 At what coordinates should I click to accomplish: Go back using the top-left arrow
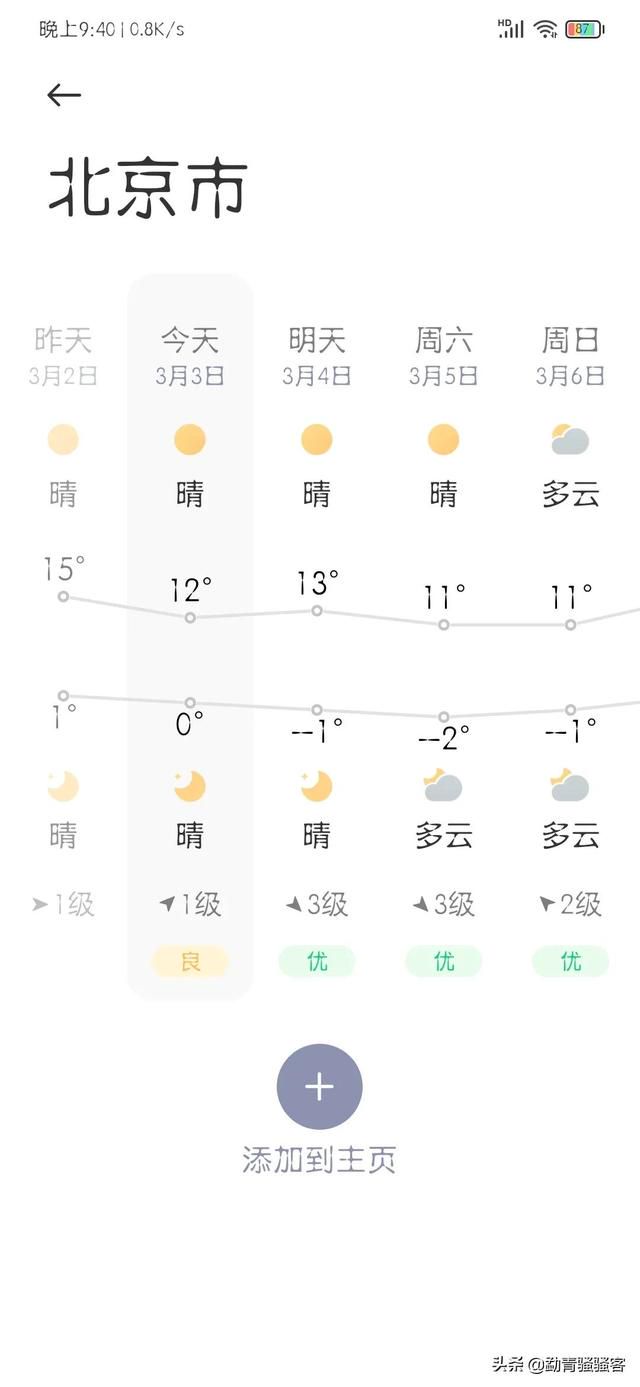64,95
